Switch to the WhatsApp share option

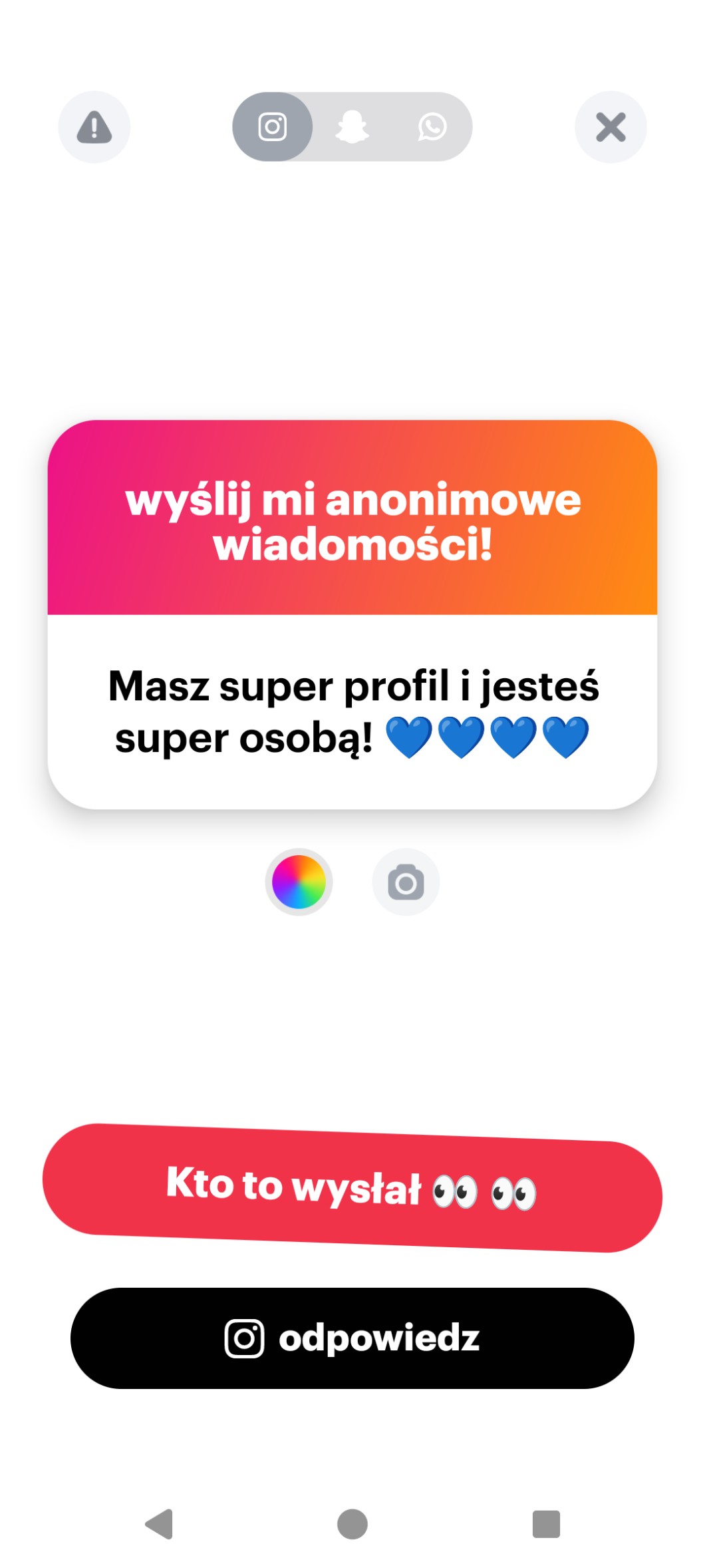pyautogui.click(x=432, y=127)
